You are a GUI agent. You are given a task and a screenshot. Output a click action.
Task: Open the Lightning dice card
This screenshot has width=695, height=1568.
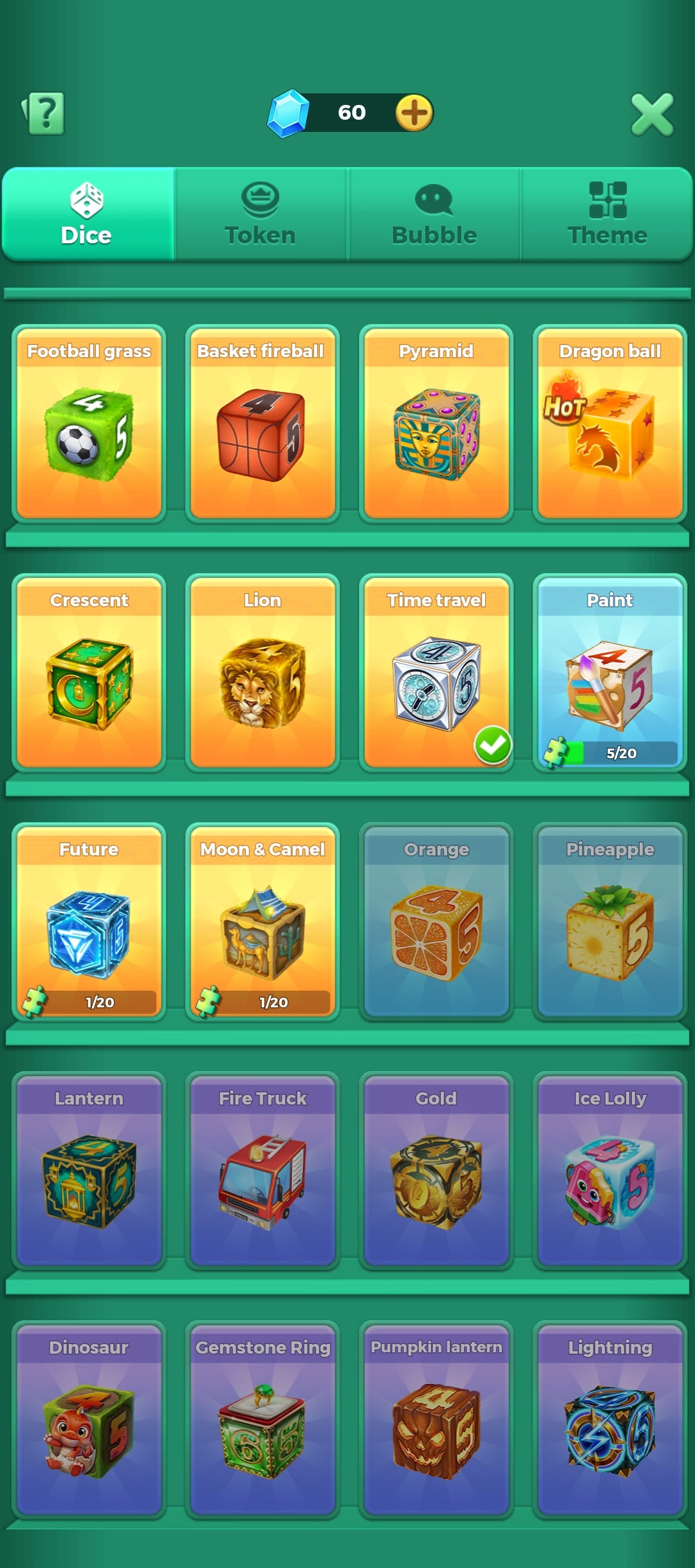(x=610, y=1421)
